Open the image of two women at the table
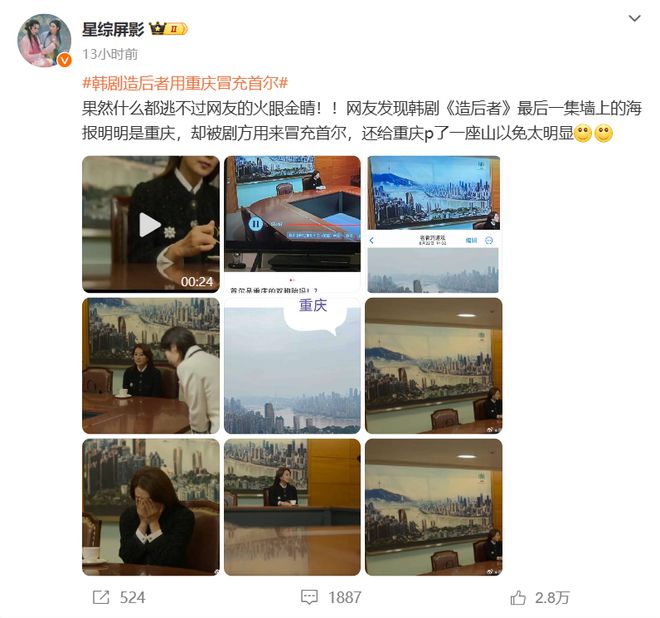 [150, 365]
